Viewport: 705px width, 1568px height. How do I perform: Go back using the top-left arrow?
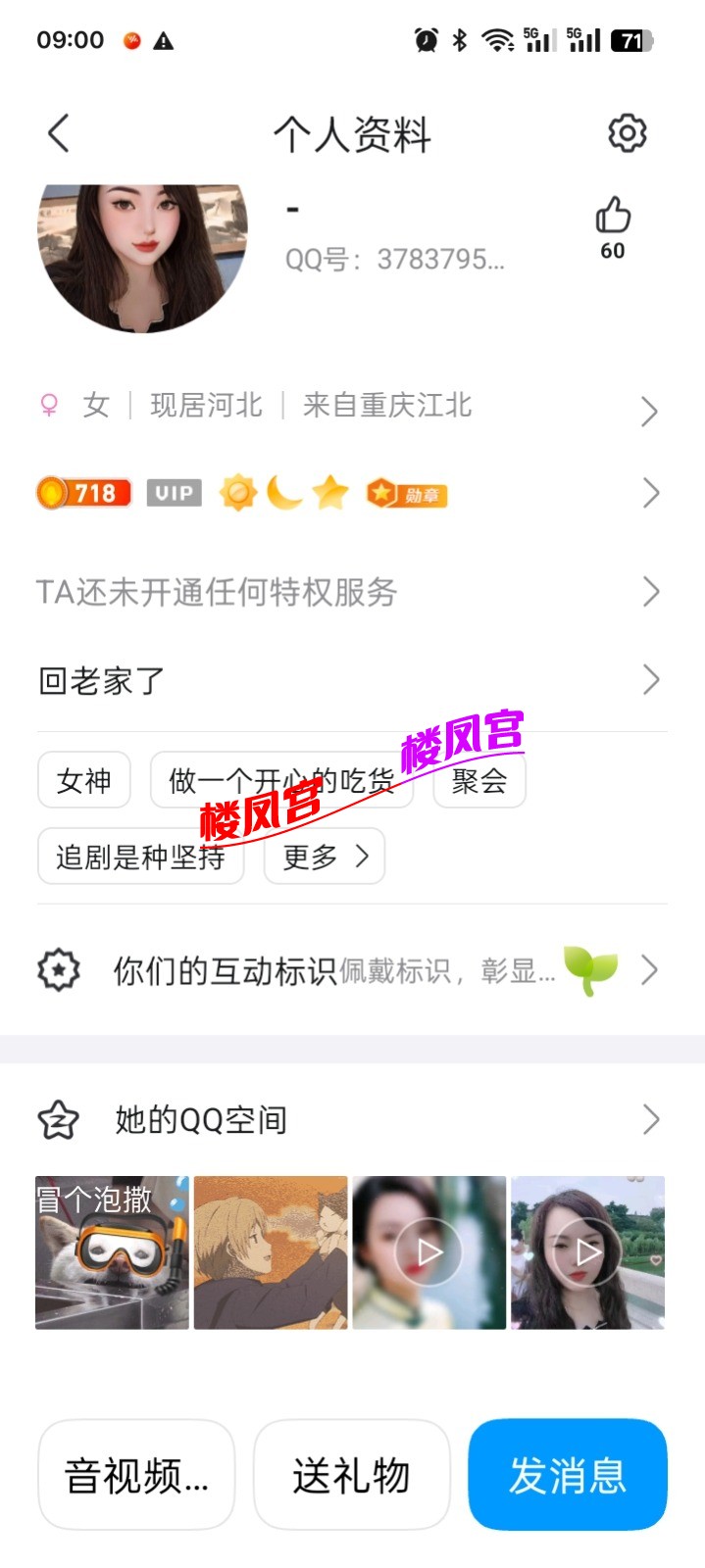pos(59,133)
